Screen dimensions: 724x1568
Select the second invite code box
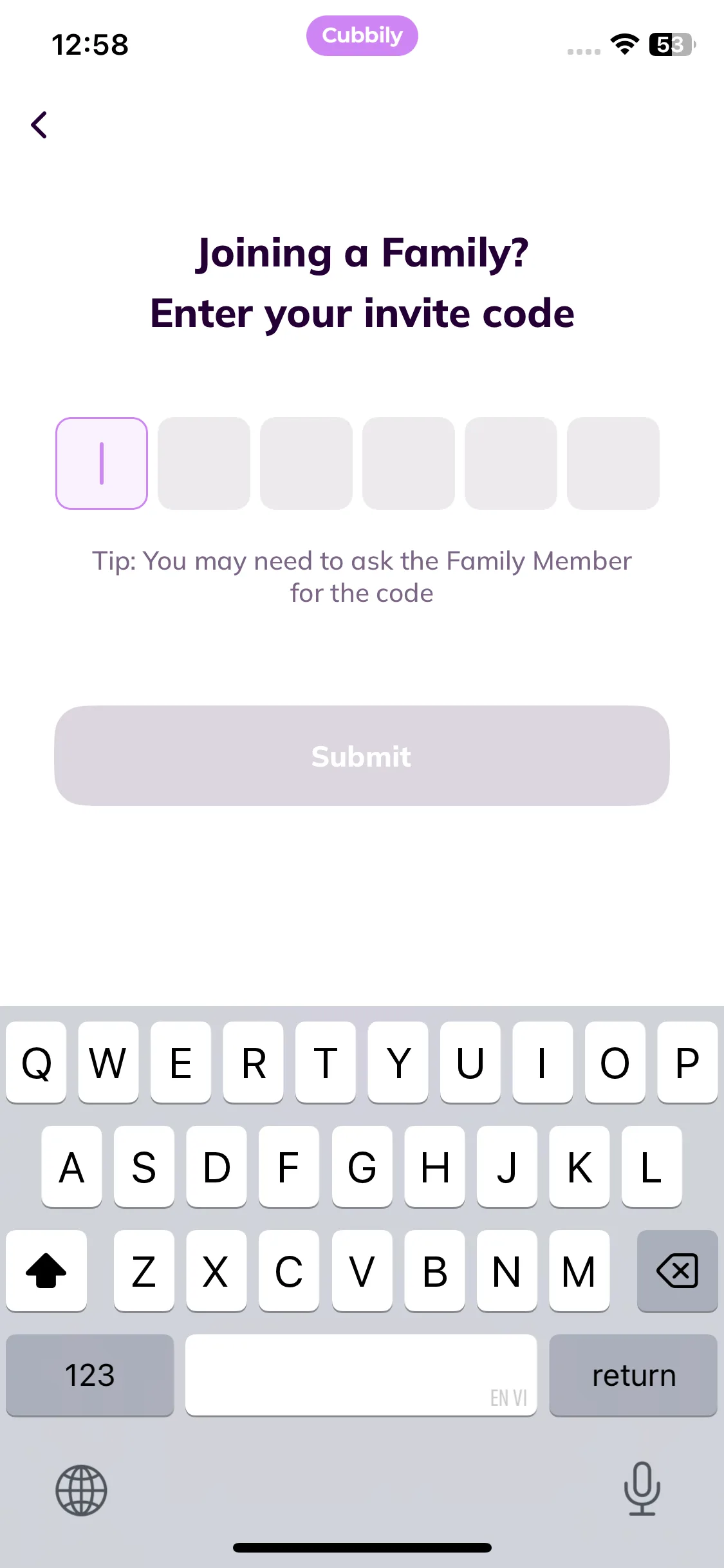coord(204,463)
